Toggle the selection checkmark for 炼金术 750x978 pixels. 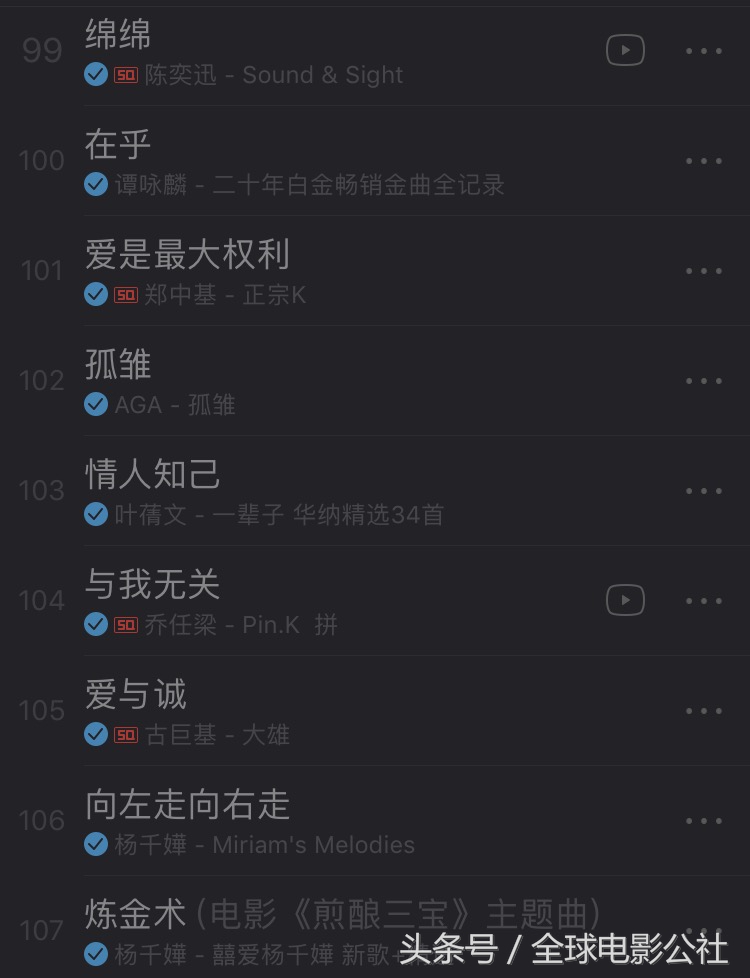[x=96, y=954]
